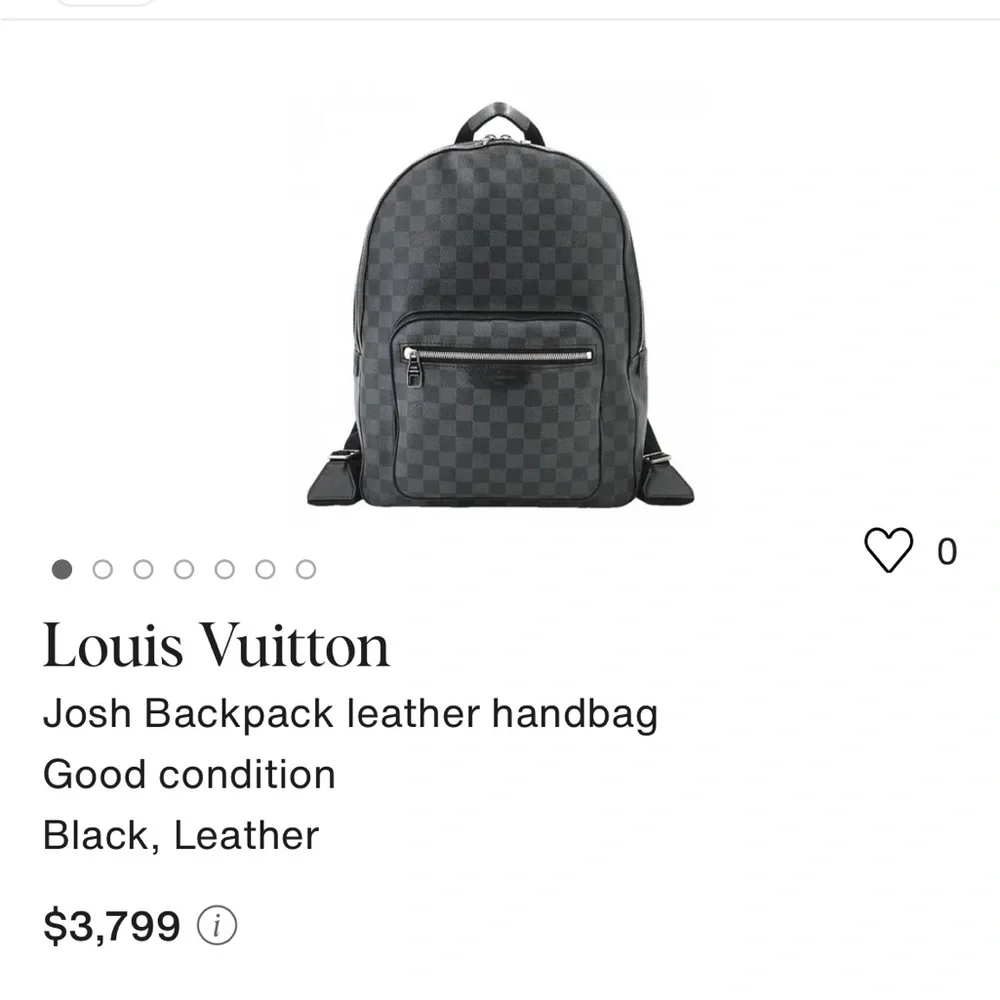Like the Josh Backpack with the heart icon

click(888, 551)
